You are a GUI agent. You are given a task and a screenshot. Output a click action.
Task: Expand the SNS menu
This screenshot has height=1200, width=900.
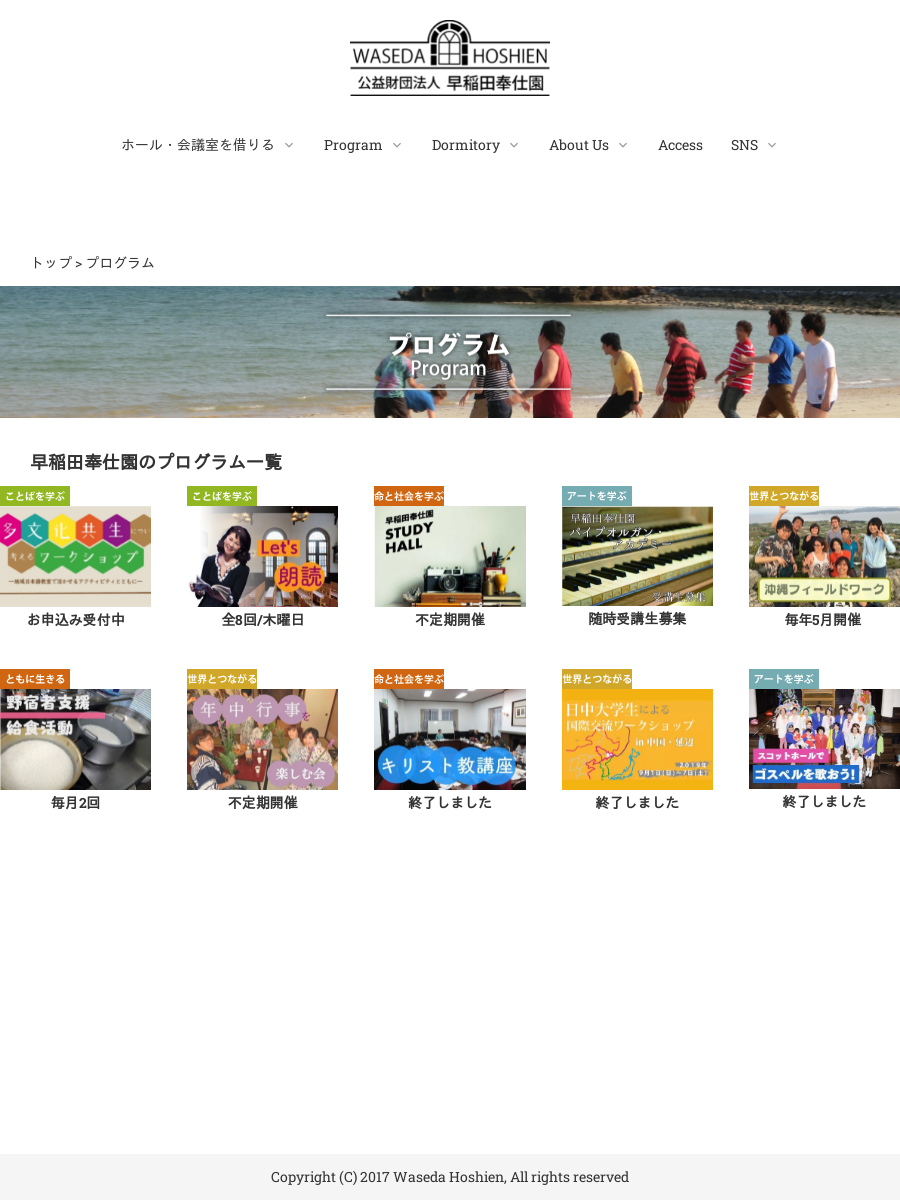point(754,145)
